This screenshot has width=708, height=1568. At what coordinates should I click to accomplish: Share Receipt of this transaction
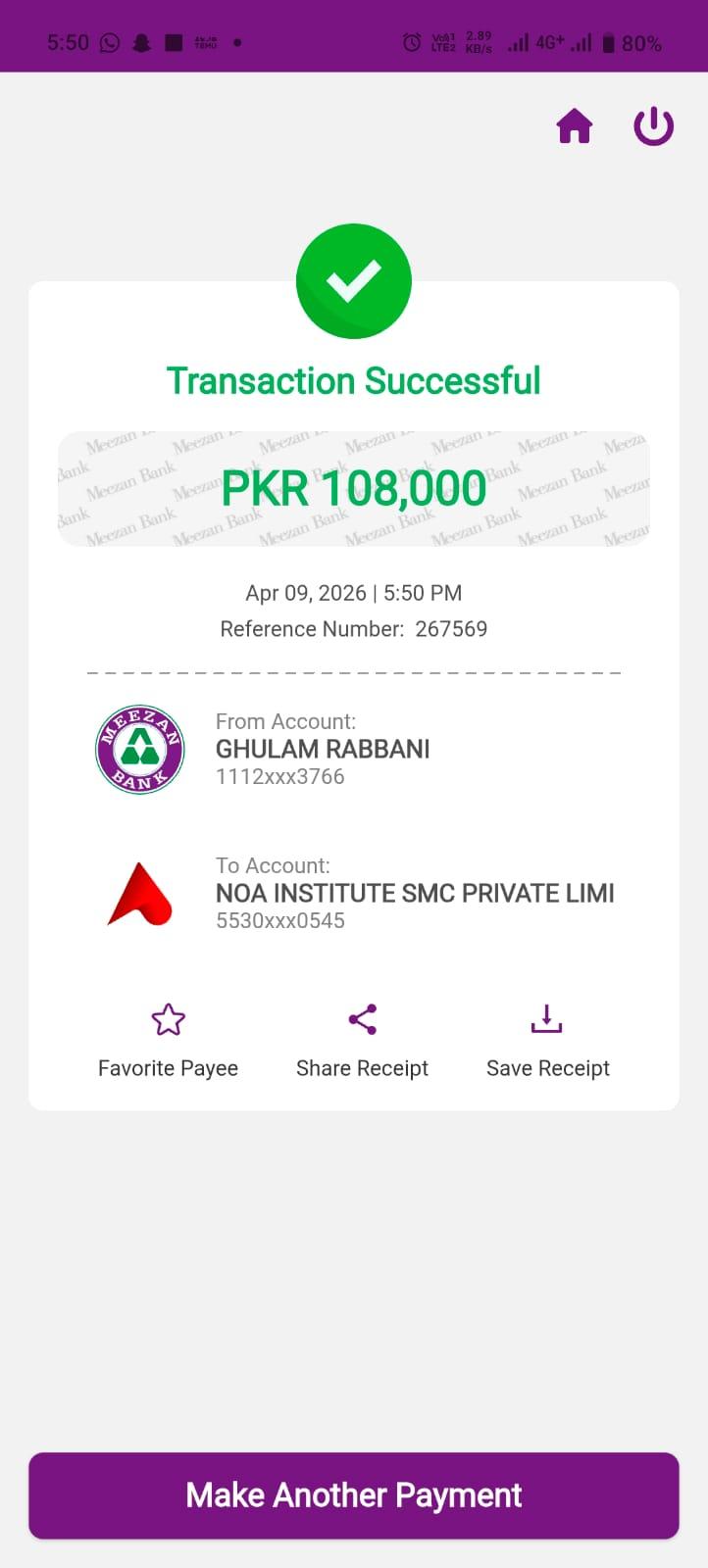pos(362,1040)
